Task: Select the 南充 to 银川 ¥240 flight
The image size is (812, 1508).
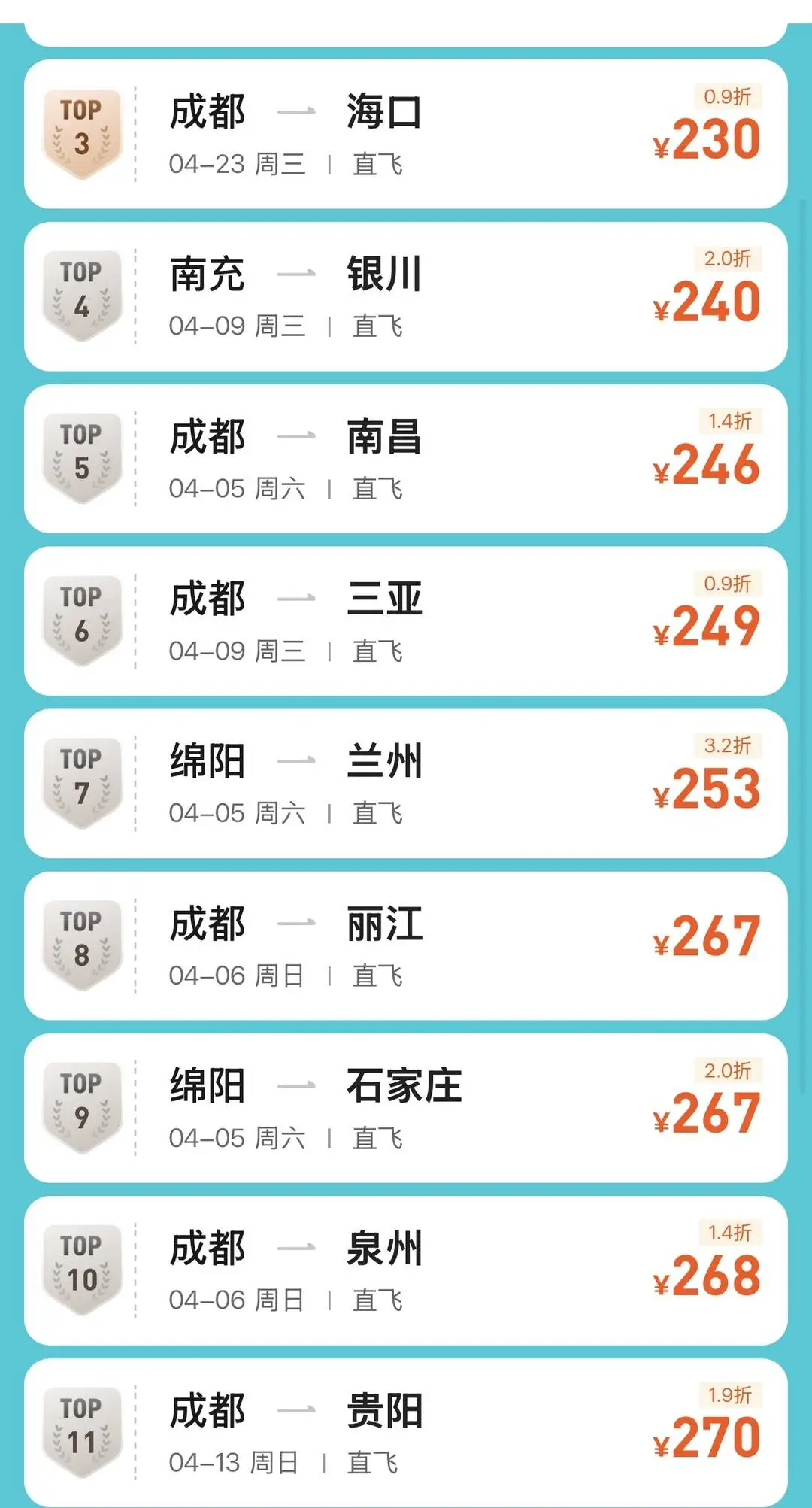Action: tap(406, 296)
